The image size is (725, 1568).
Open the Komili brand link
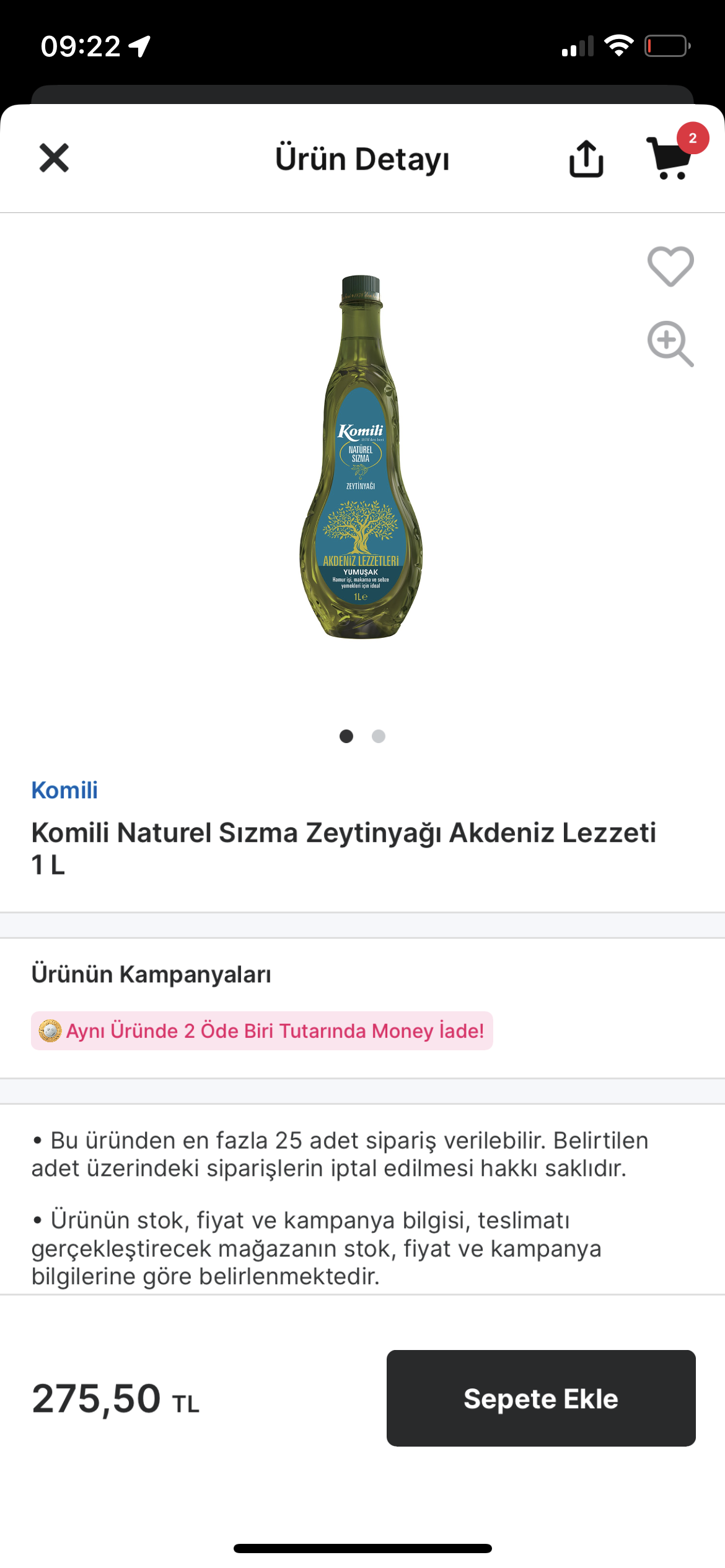(x=64, y=790)
